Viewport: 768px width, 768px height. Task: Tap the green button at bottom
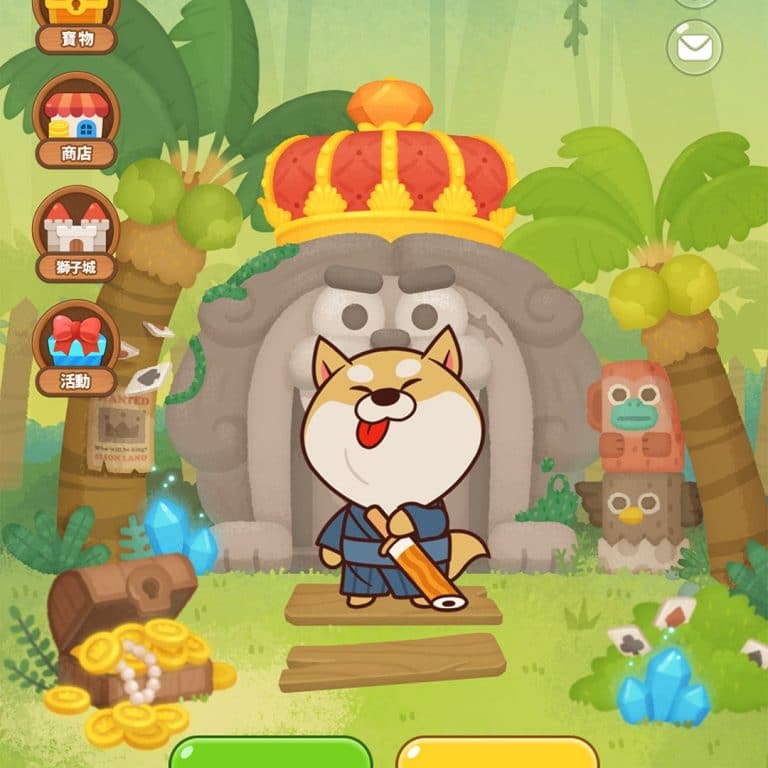coord(271,753)
